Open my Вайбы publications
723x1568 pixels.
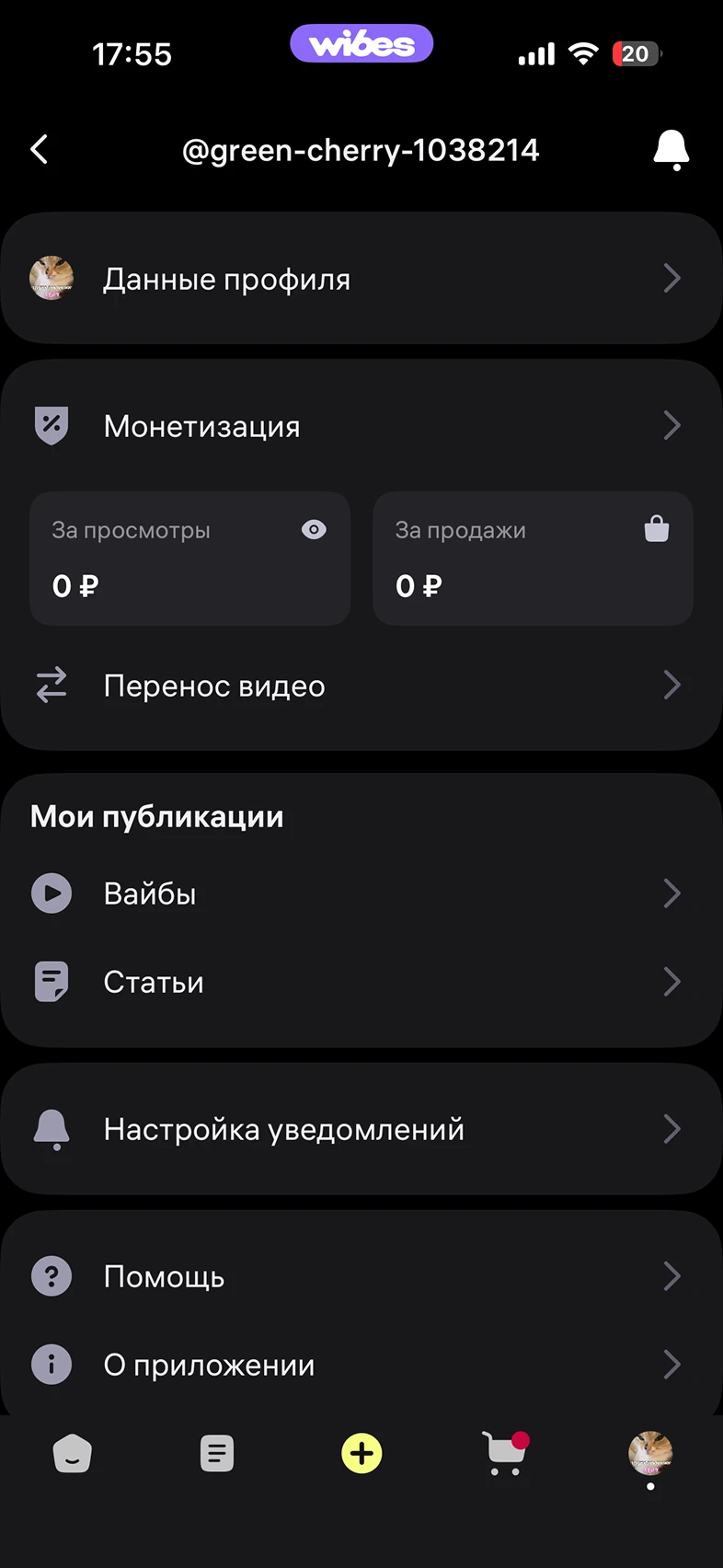(361, 894)
